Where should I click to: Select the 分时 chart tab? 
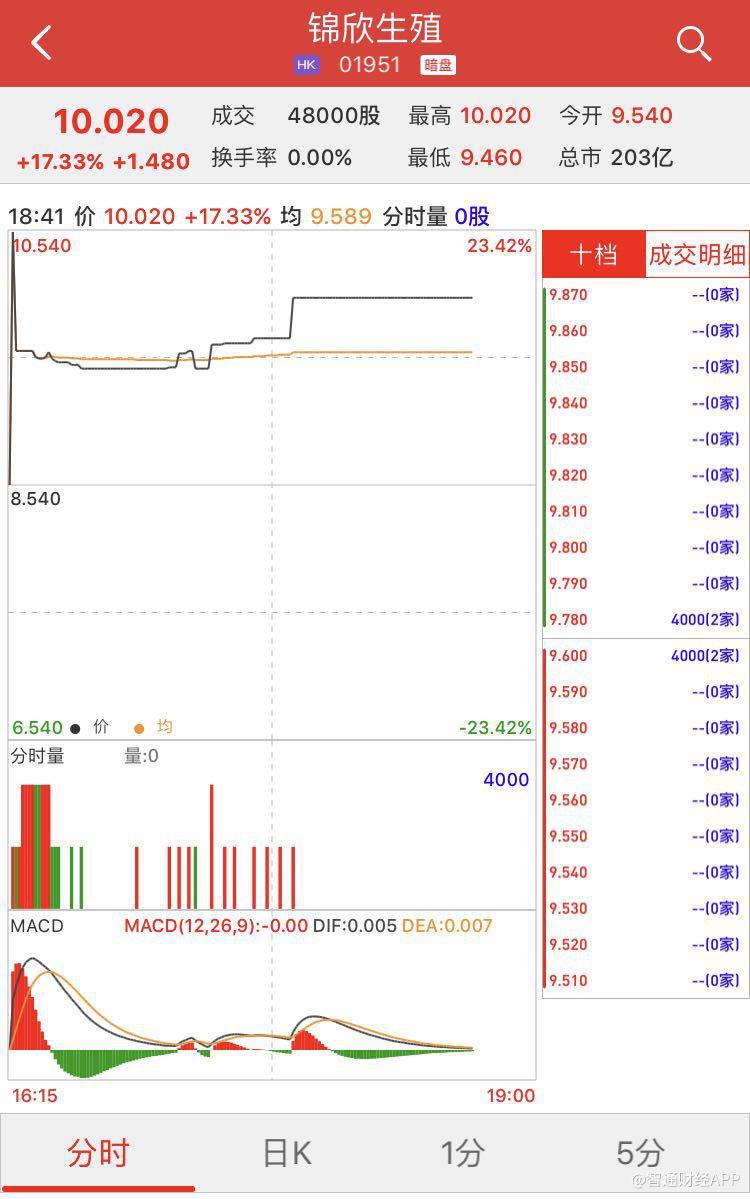click(98, 1153)
